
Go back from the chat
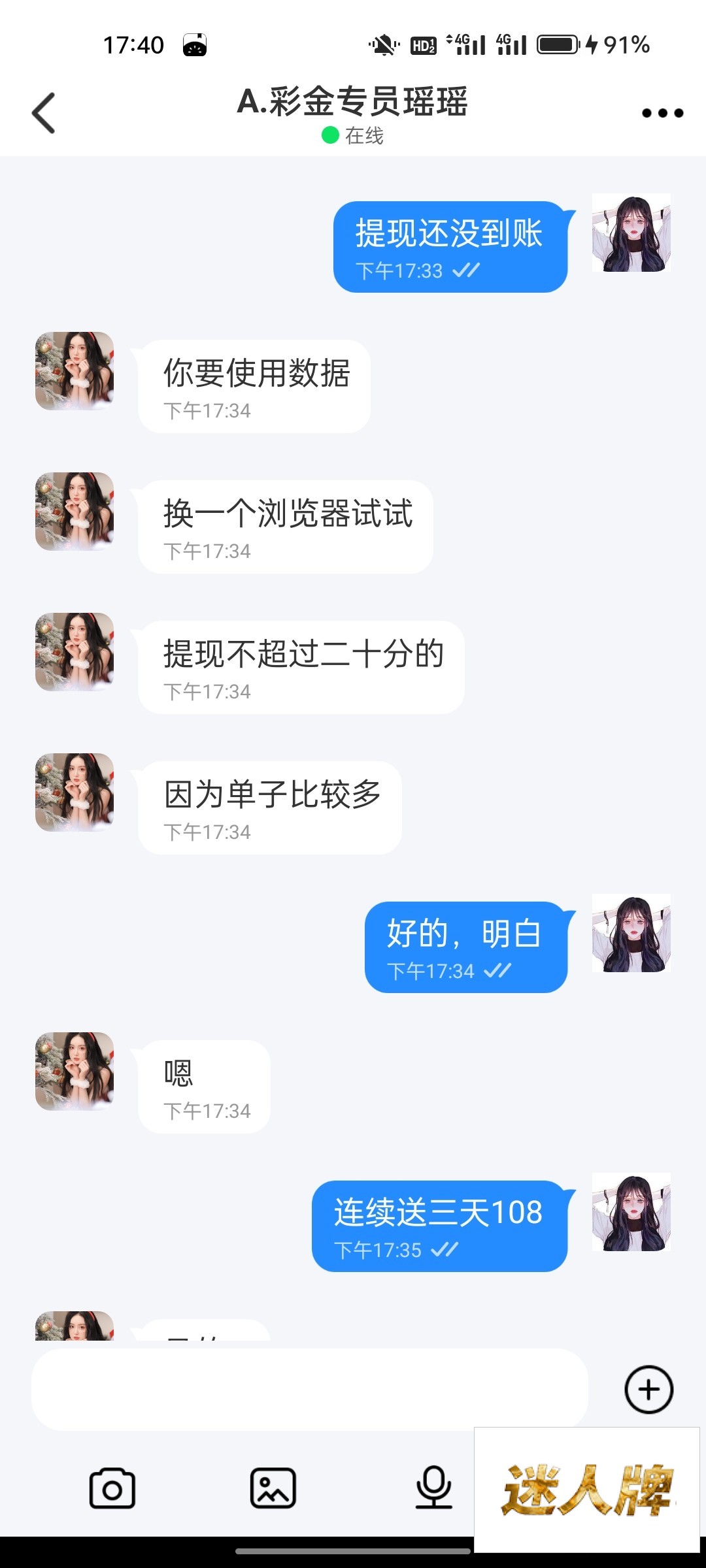click(44, 113)
